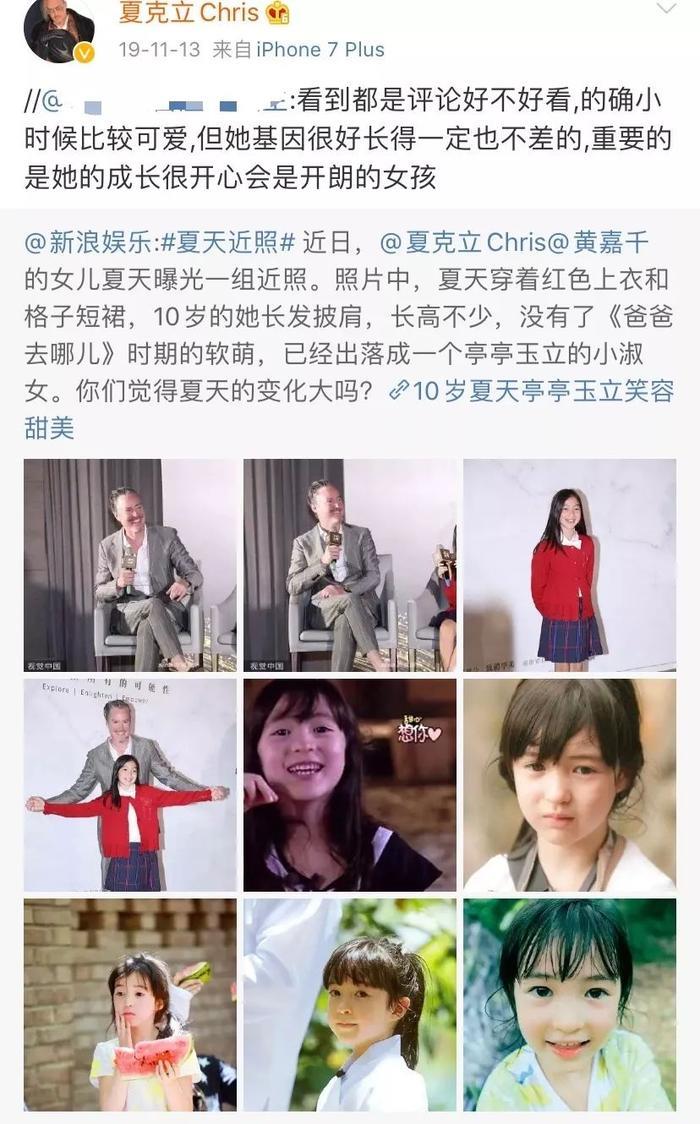
Task: Open the photo of girl eating watermelon
Action: [130, 1004]
